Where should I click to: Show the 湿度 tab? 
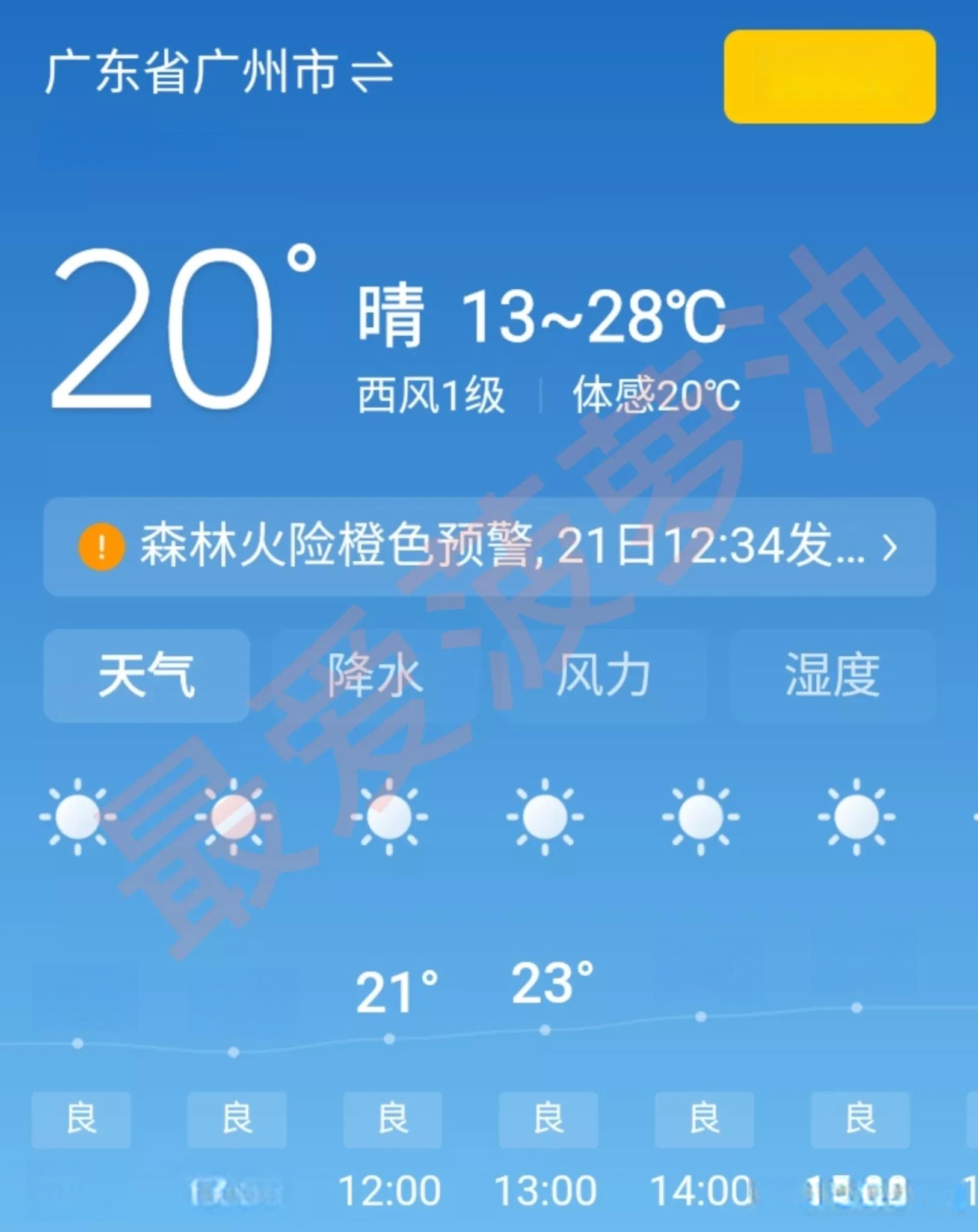(832, 675)
